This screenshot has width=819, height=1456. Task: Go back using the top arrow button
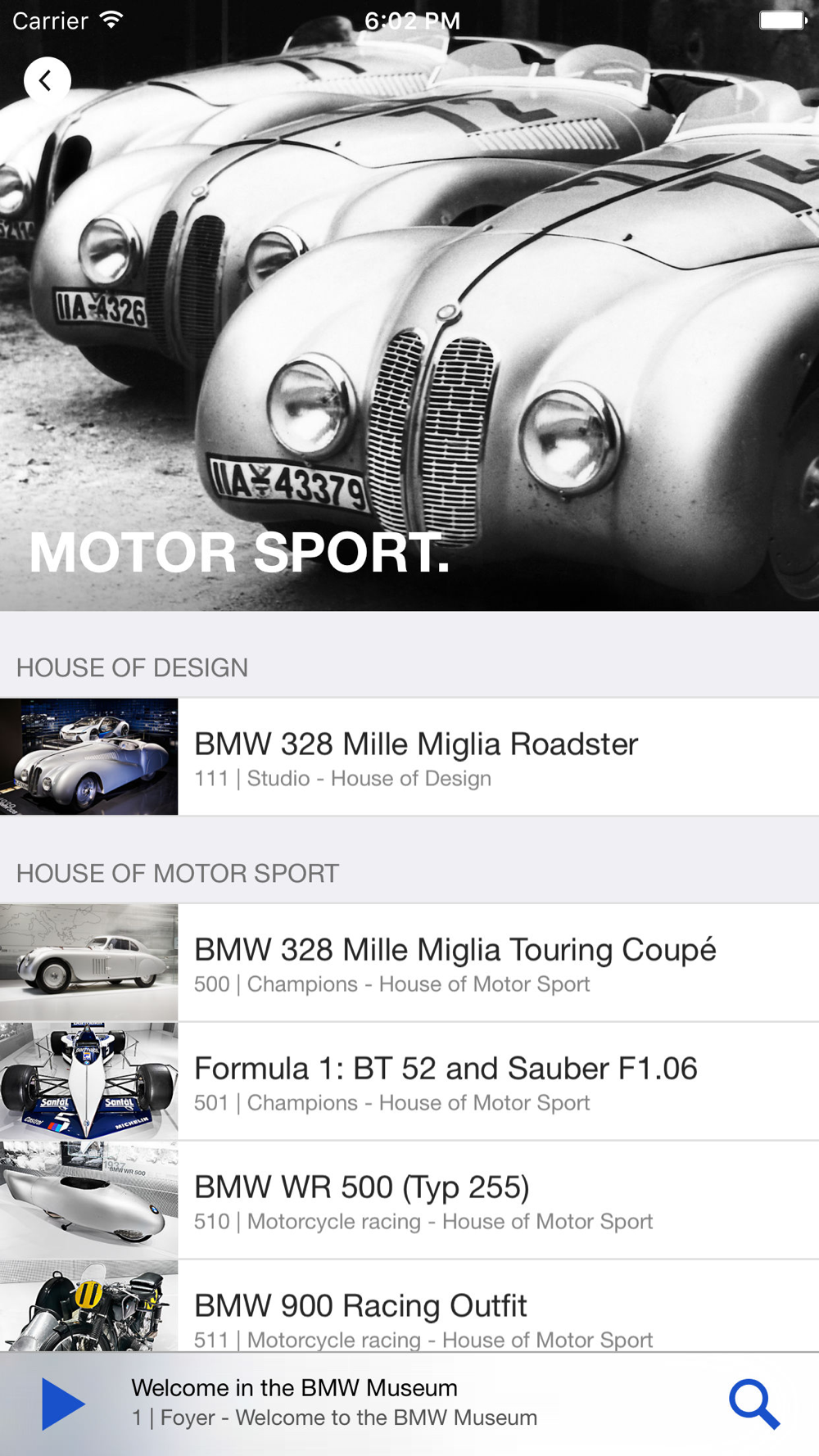pos(47,80)
